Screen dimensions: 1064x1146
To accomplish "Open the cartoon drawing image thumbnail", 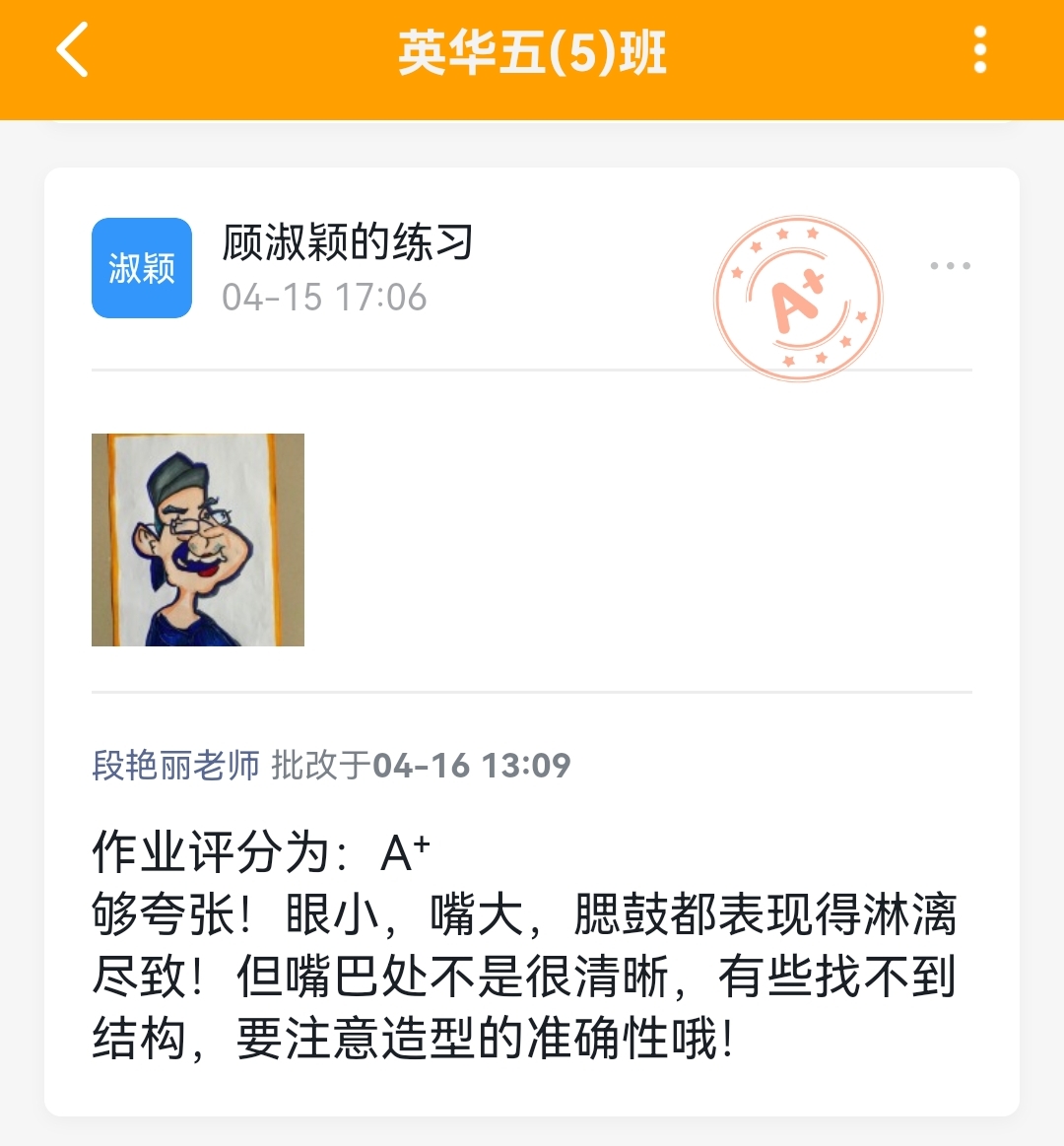I will 198,540.
